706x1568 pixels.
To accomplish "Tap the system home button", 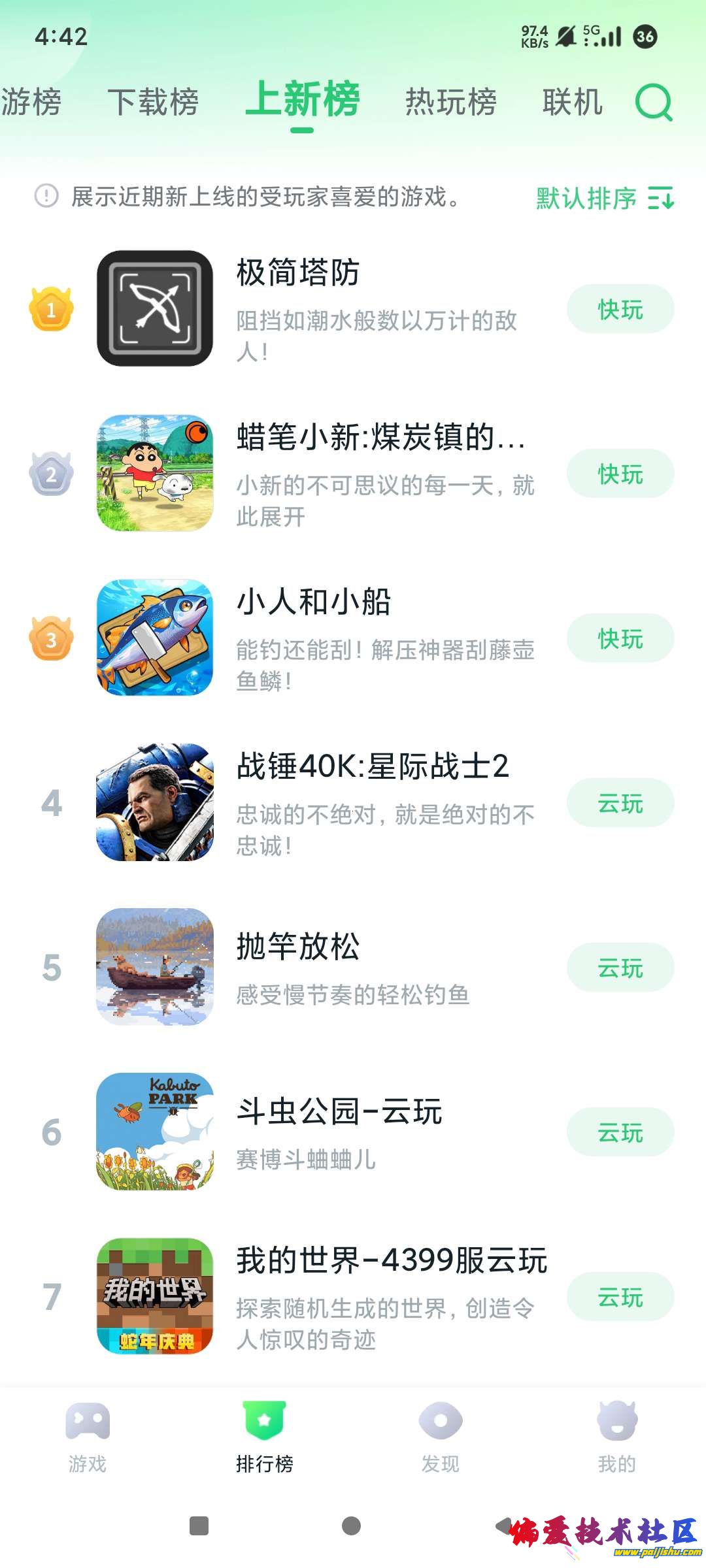I will (x=352, y=1526).
